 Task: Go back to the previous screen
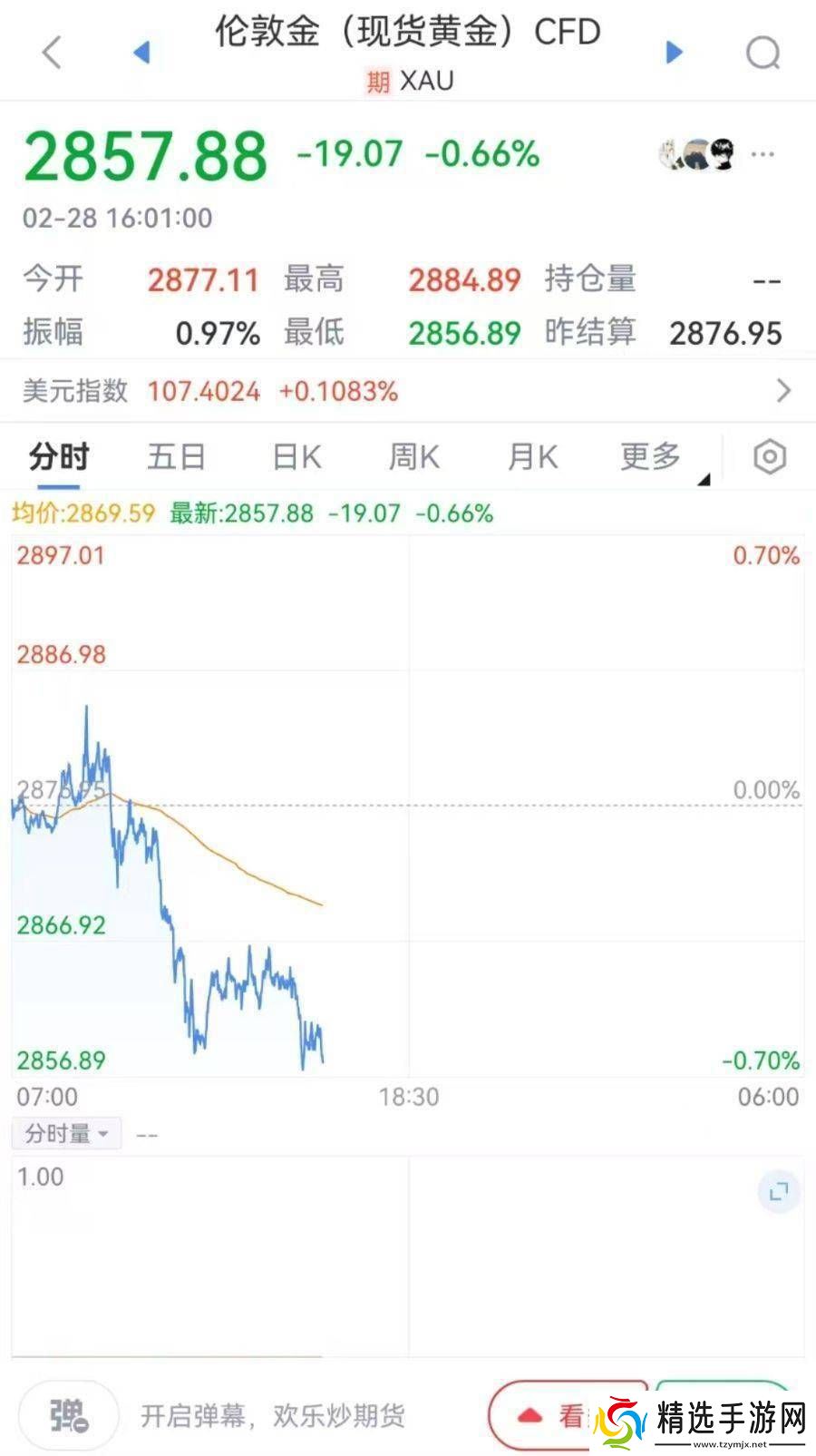52,53
